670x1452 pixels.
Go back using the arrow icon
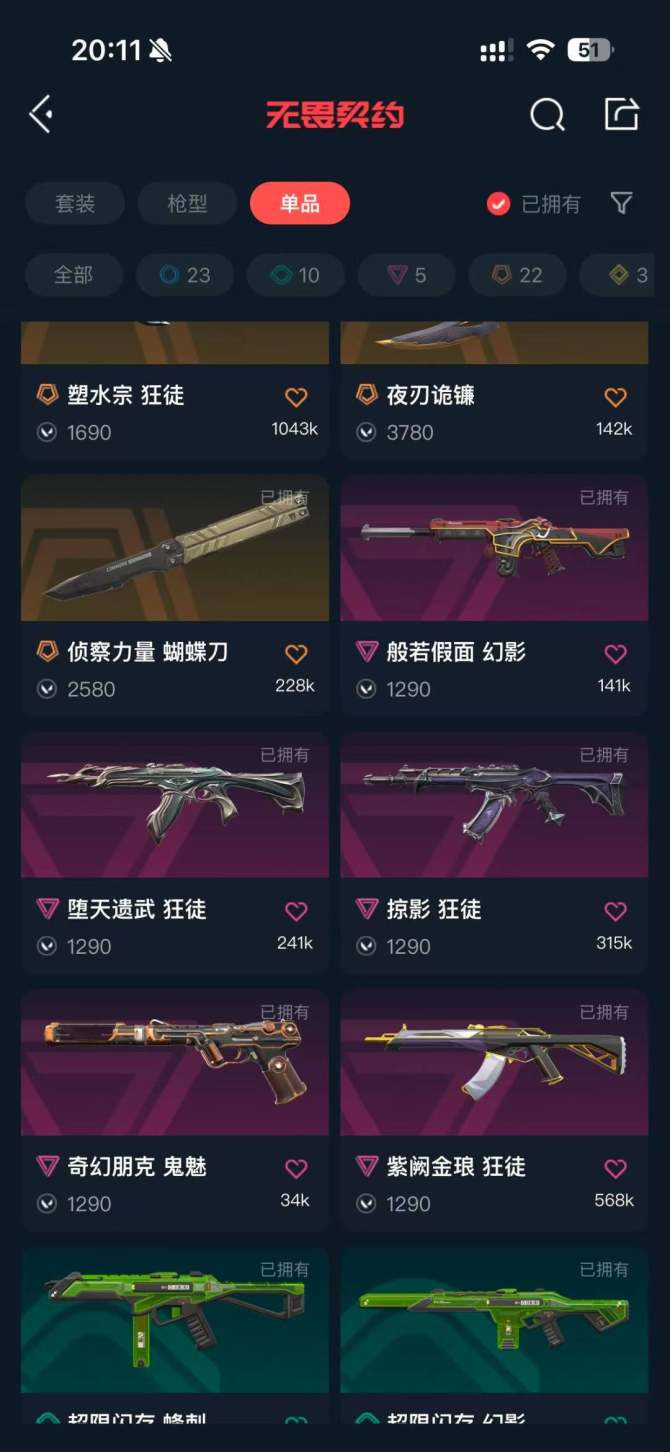pyautogui.click(x=41, y=115)
